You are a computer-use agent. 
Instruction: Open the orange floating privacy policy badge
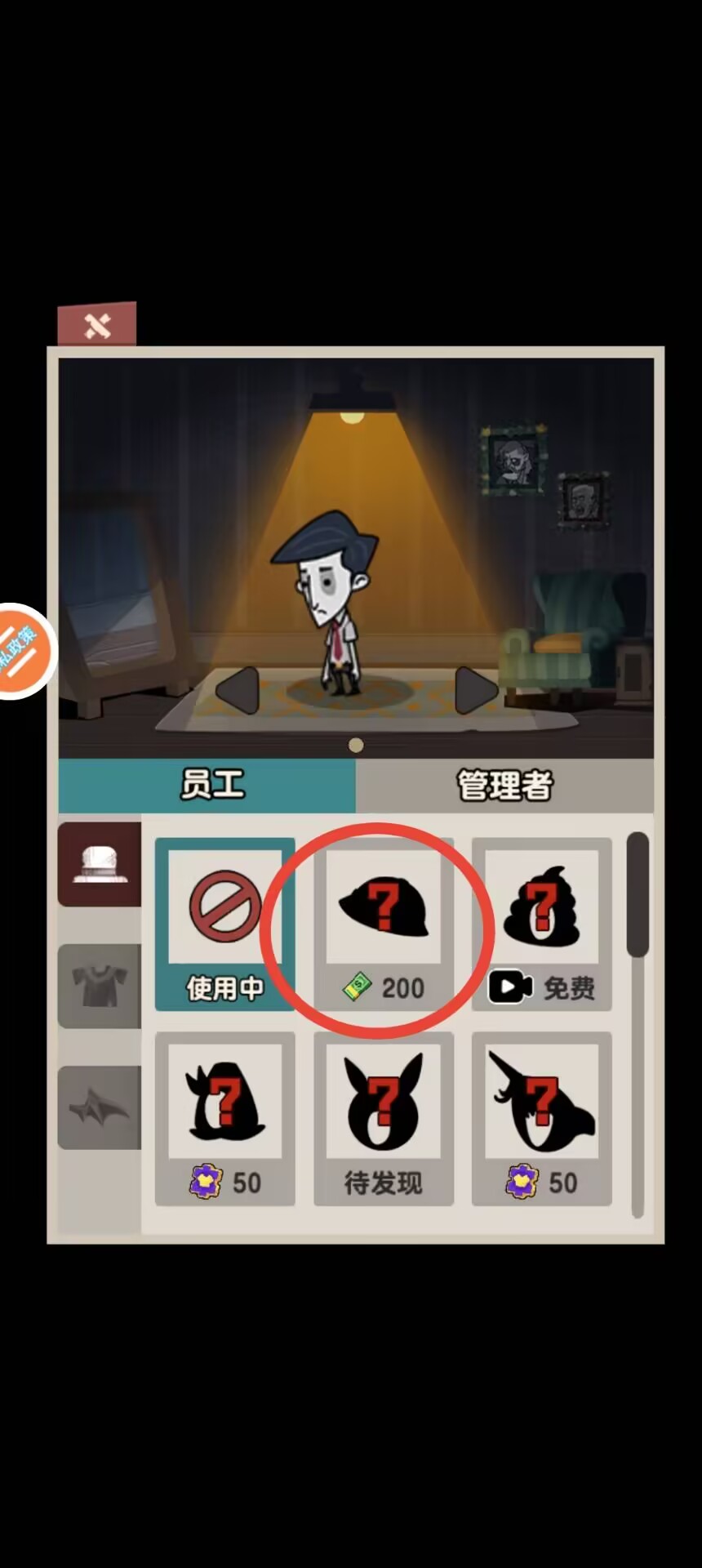click(x=20, y=651)
